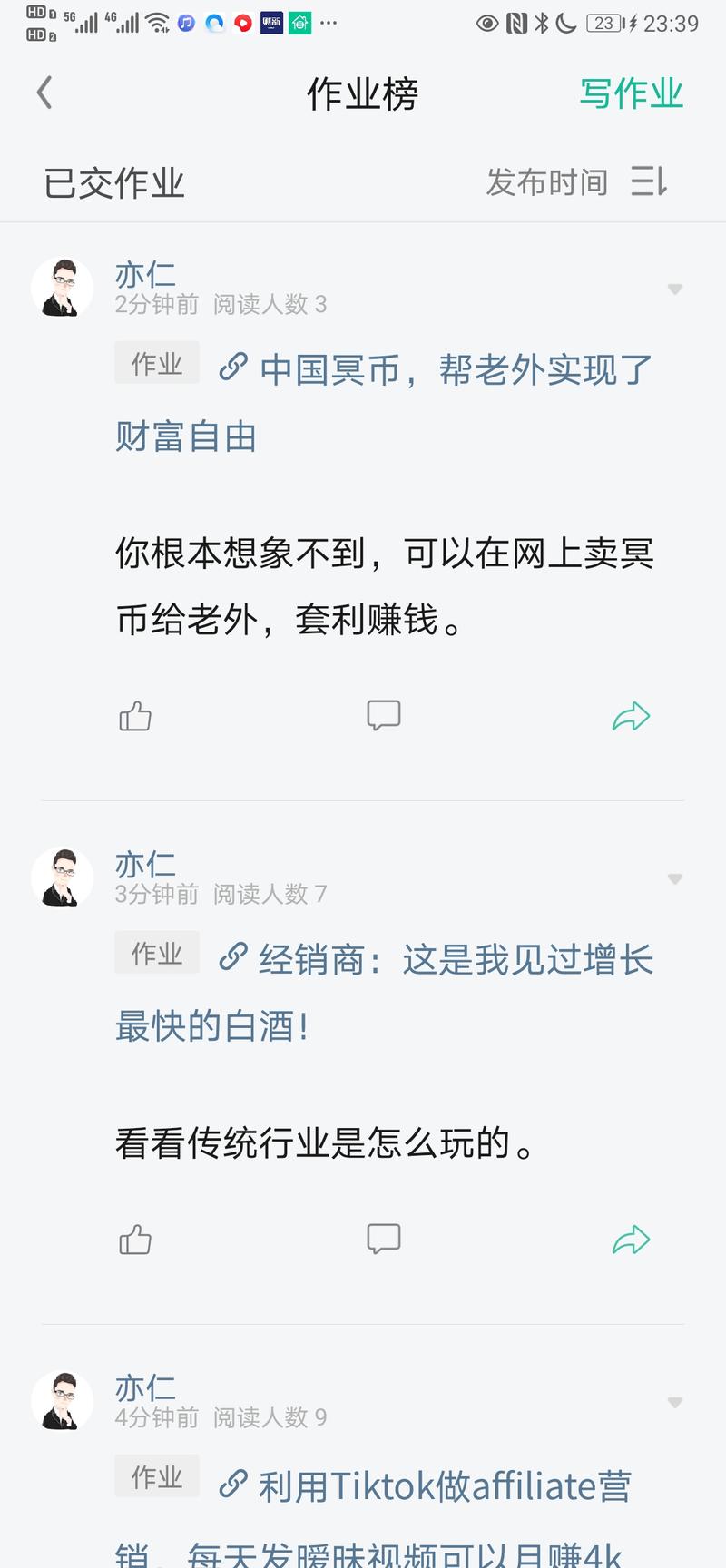Share the 白酒 homework post
This screenshot has height=1568, width=726.
[x=631, y=1238]
